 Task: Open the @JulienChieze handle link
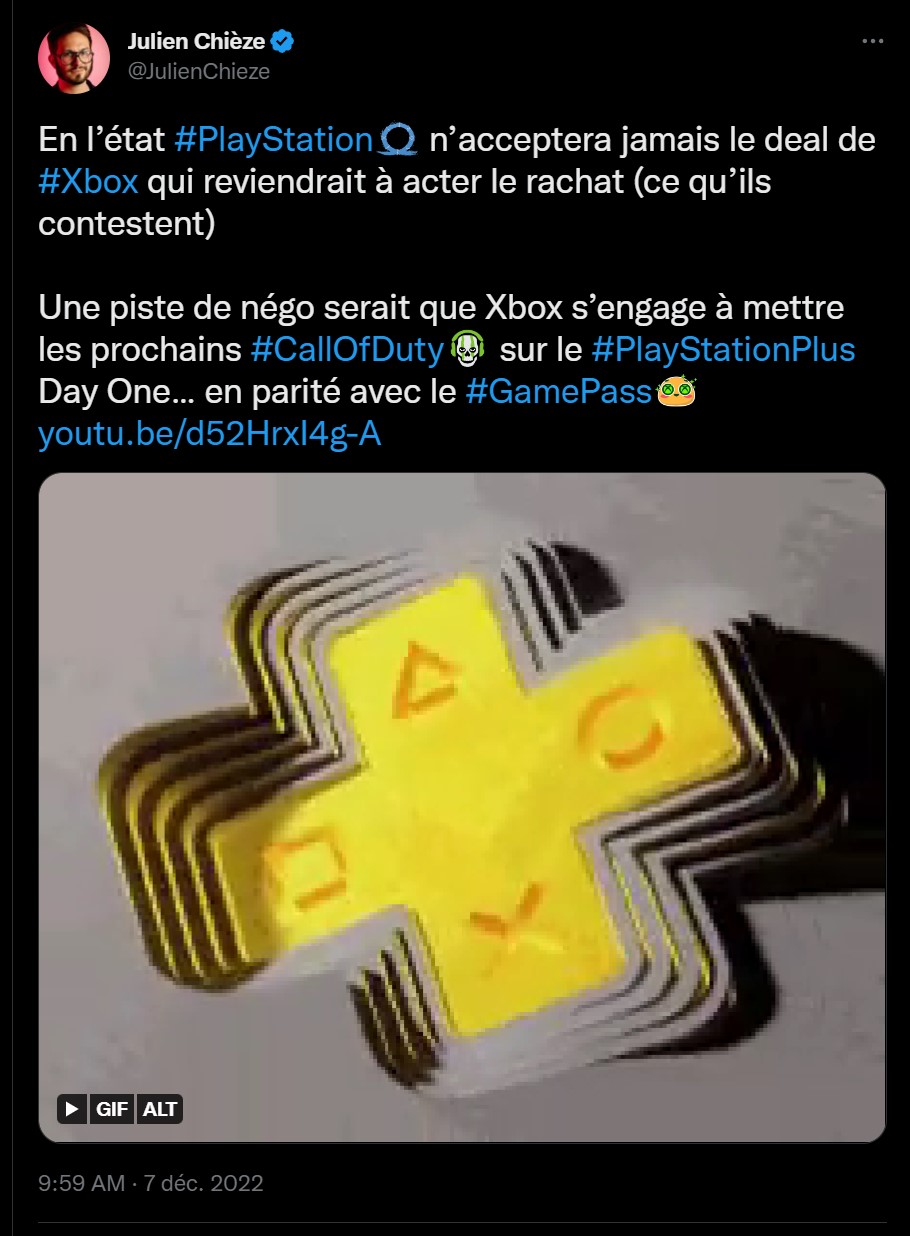click(199, 71)
